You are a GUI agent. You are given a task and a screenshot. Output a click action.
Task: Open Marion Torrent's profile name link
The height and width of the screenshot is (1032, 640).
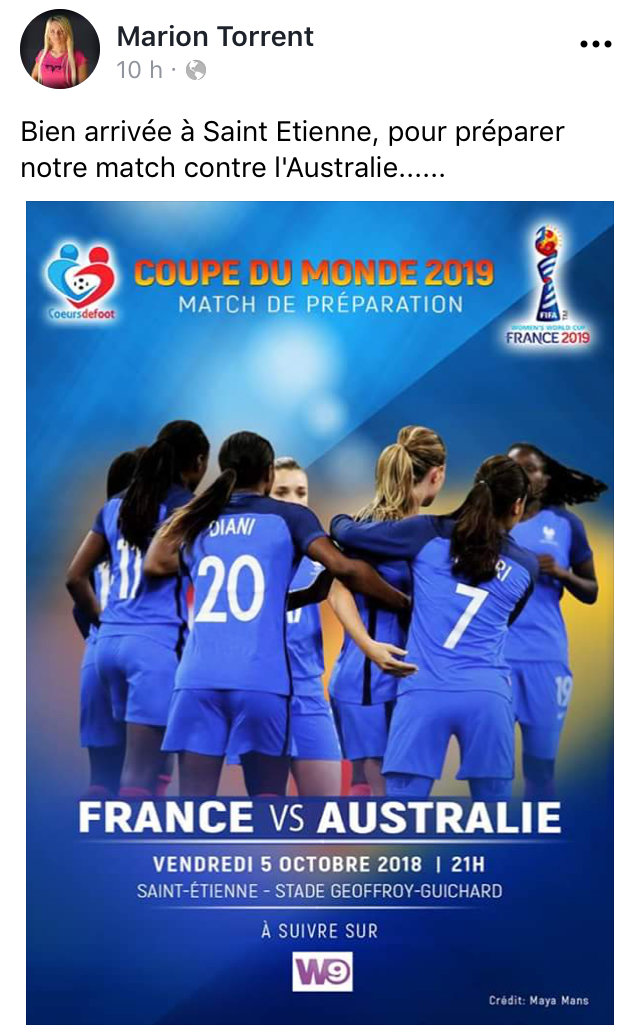point(215,37)
